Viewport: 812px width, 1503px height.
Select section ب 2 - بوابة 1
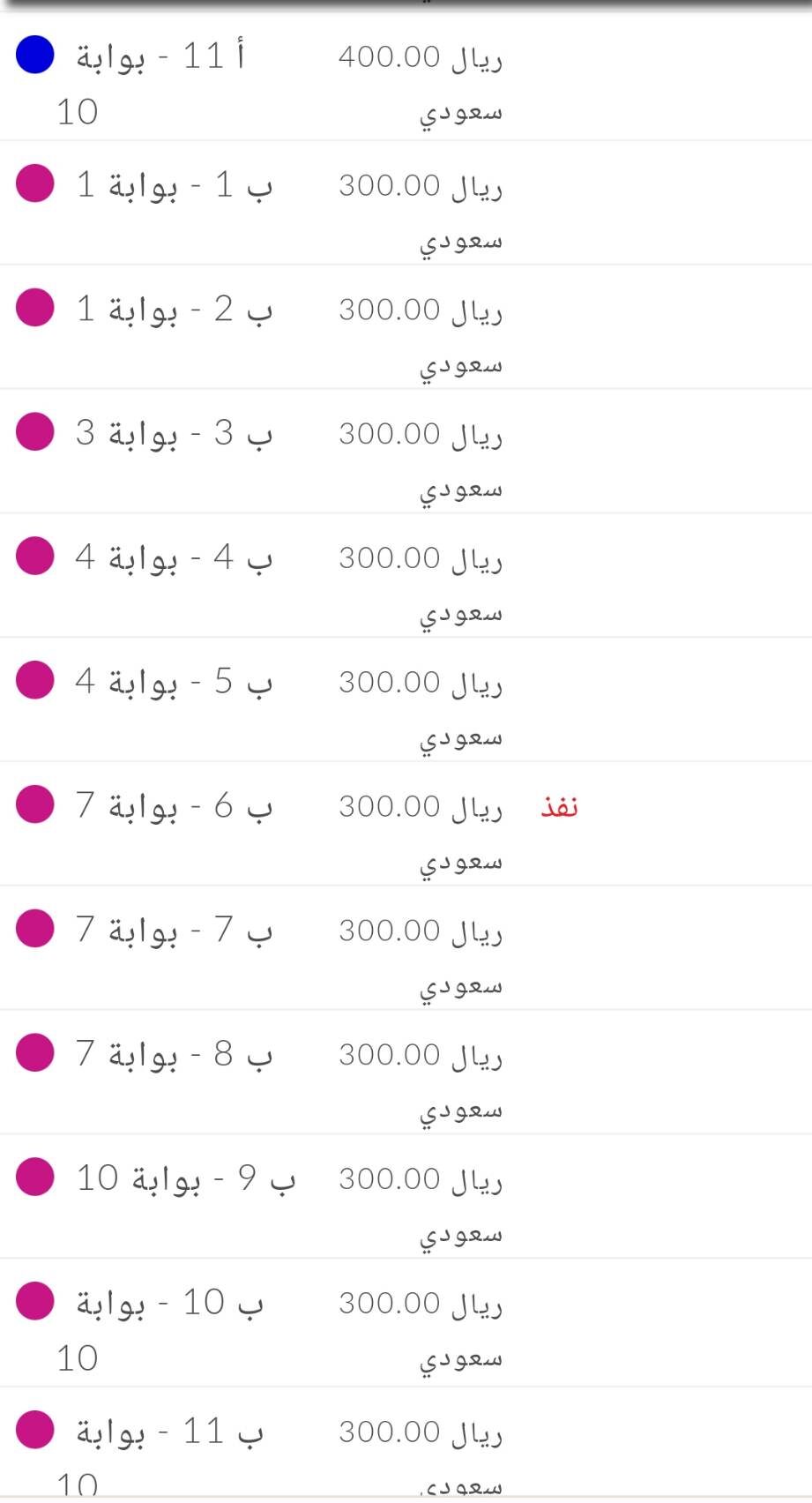coord(406,327)
